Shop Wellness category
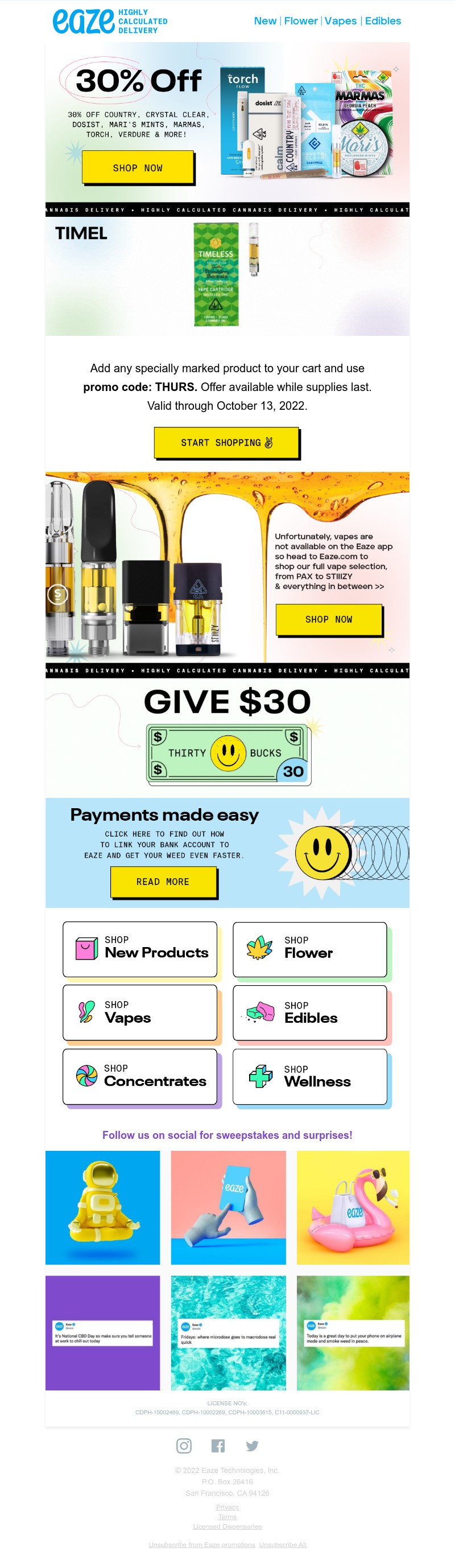The image size is (455, 1568). [x=309, y=1076]
